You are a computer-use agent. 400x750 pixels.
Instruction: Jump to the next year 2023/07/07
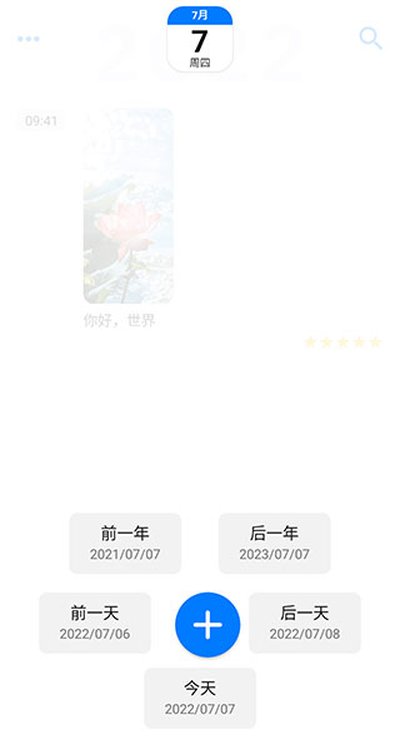click(275, 543)
